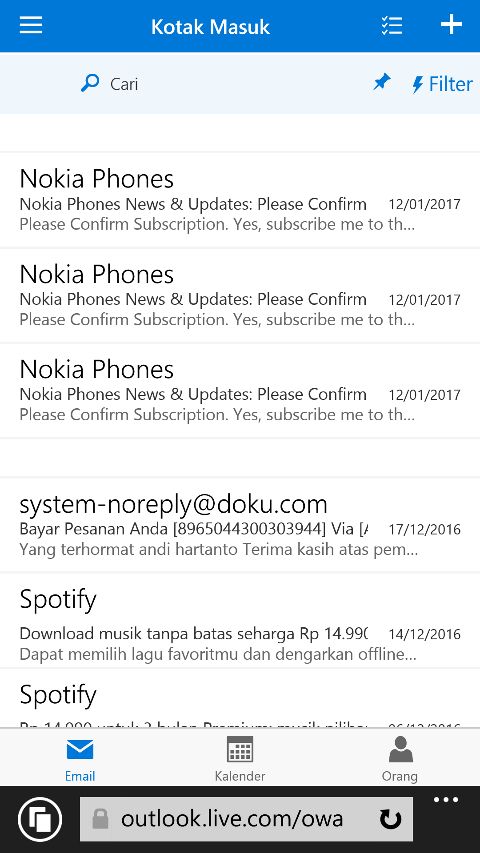Reload the page with refresh icon

390,819
